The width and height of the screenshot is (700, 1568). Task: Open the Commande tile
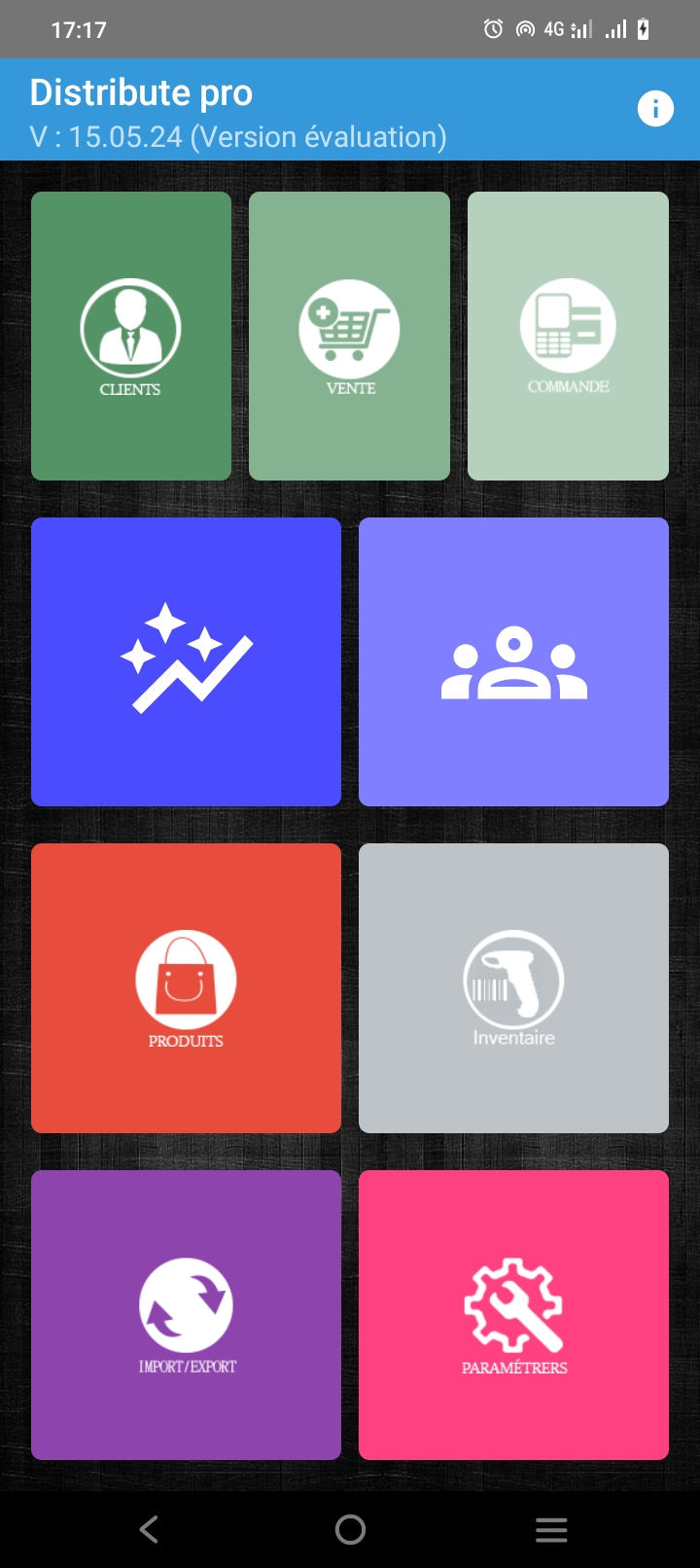coord(568,336)
